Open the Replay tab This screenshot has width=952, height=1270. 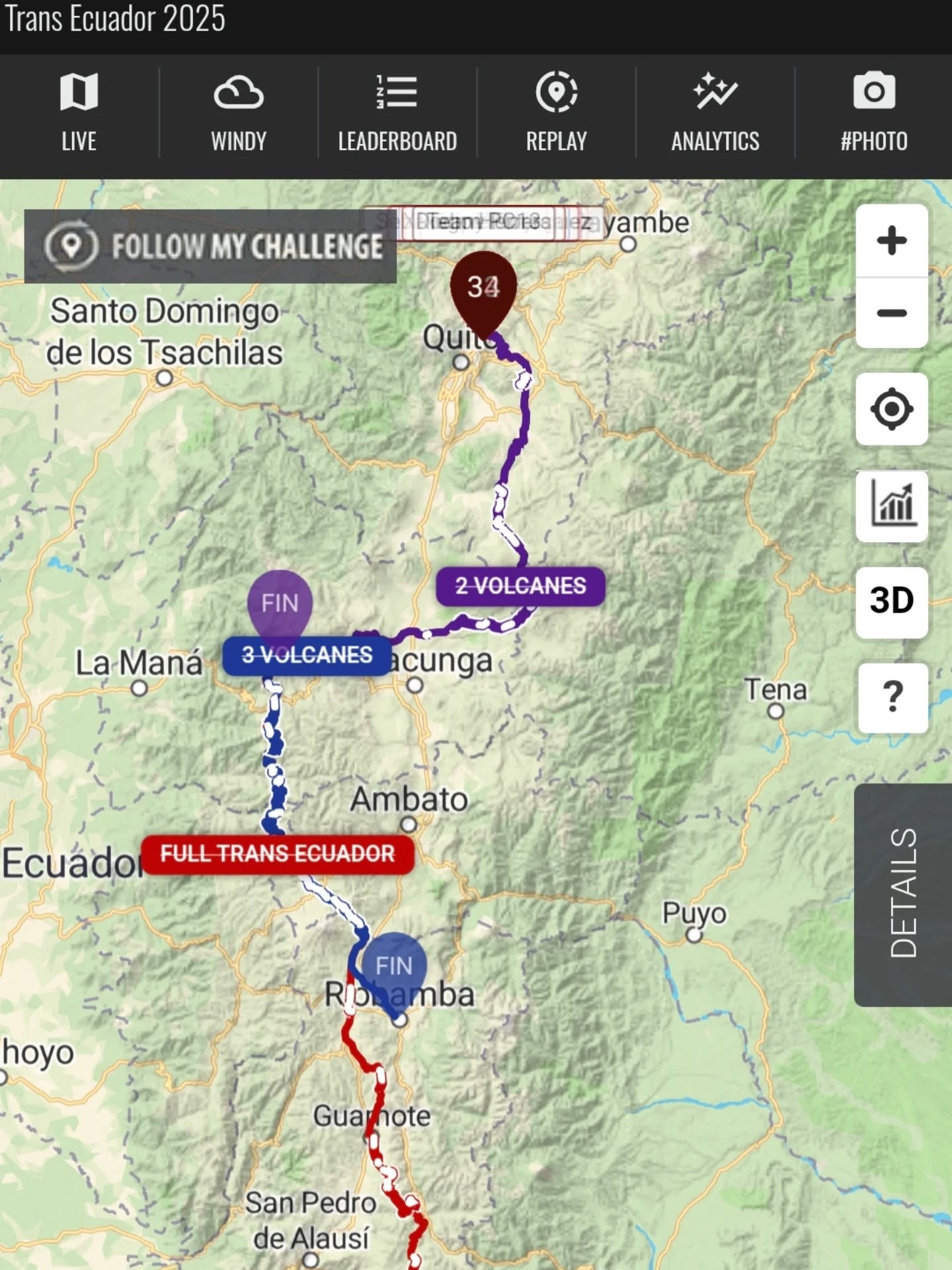[555, 111]
